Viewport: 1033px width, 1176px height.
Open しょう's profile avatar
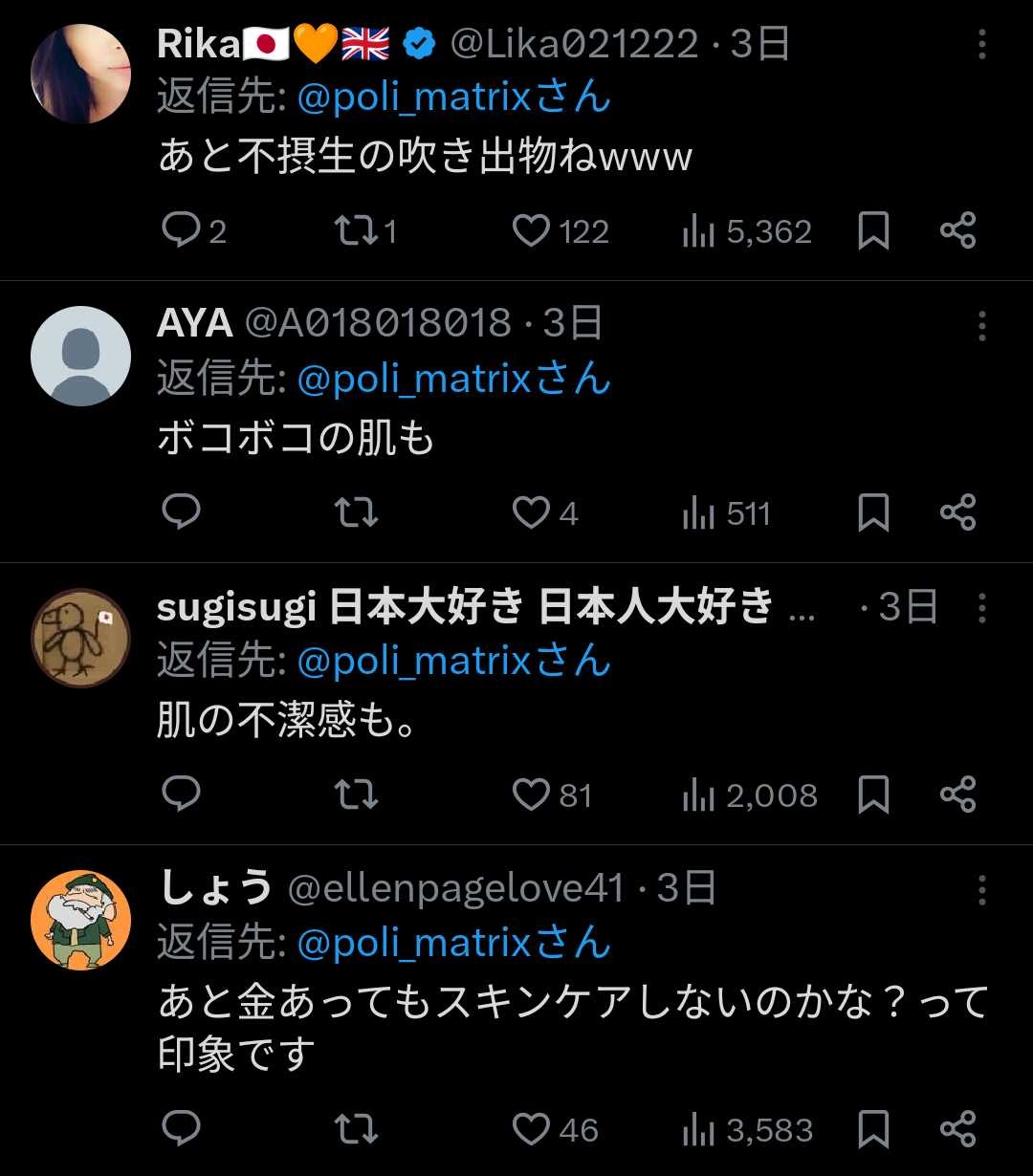coord(81,919)
